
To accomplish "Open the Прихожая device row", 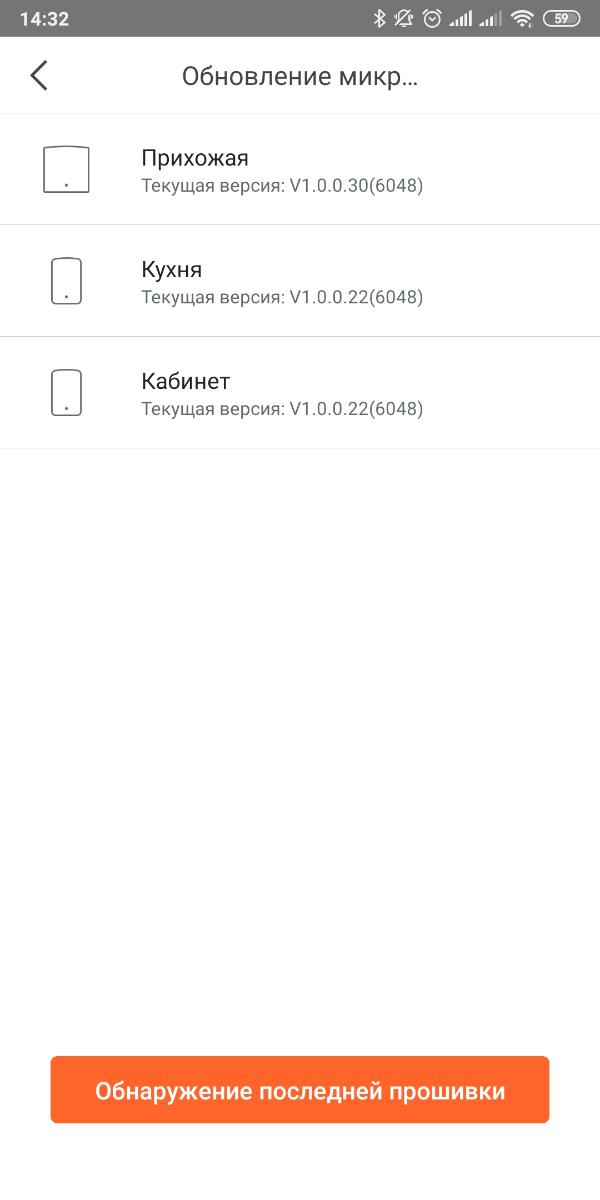I will (x=300, y=170).
